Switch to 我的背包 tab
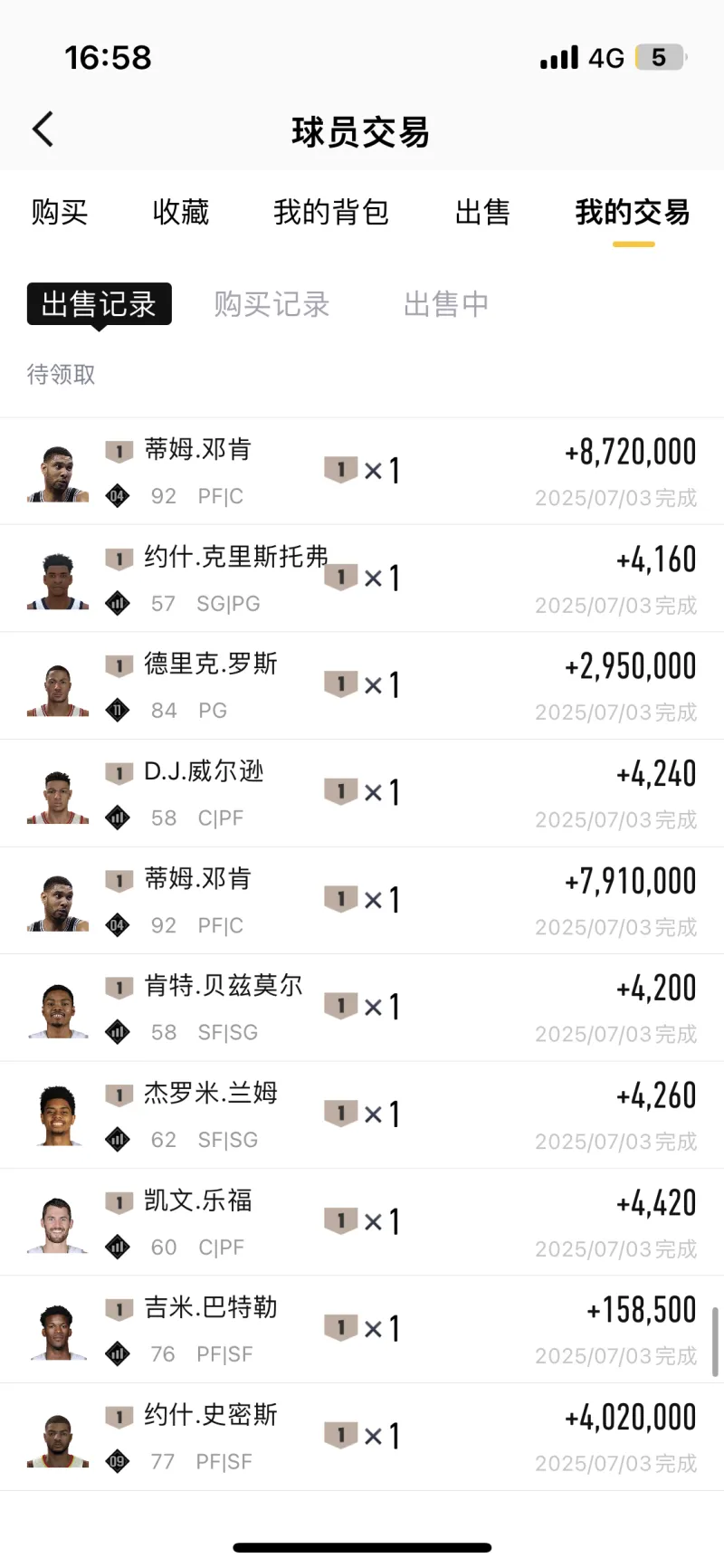 pos(331,212)
